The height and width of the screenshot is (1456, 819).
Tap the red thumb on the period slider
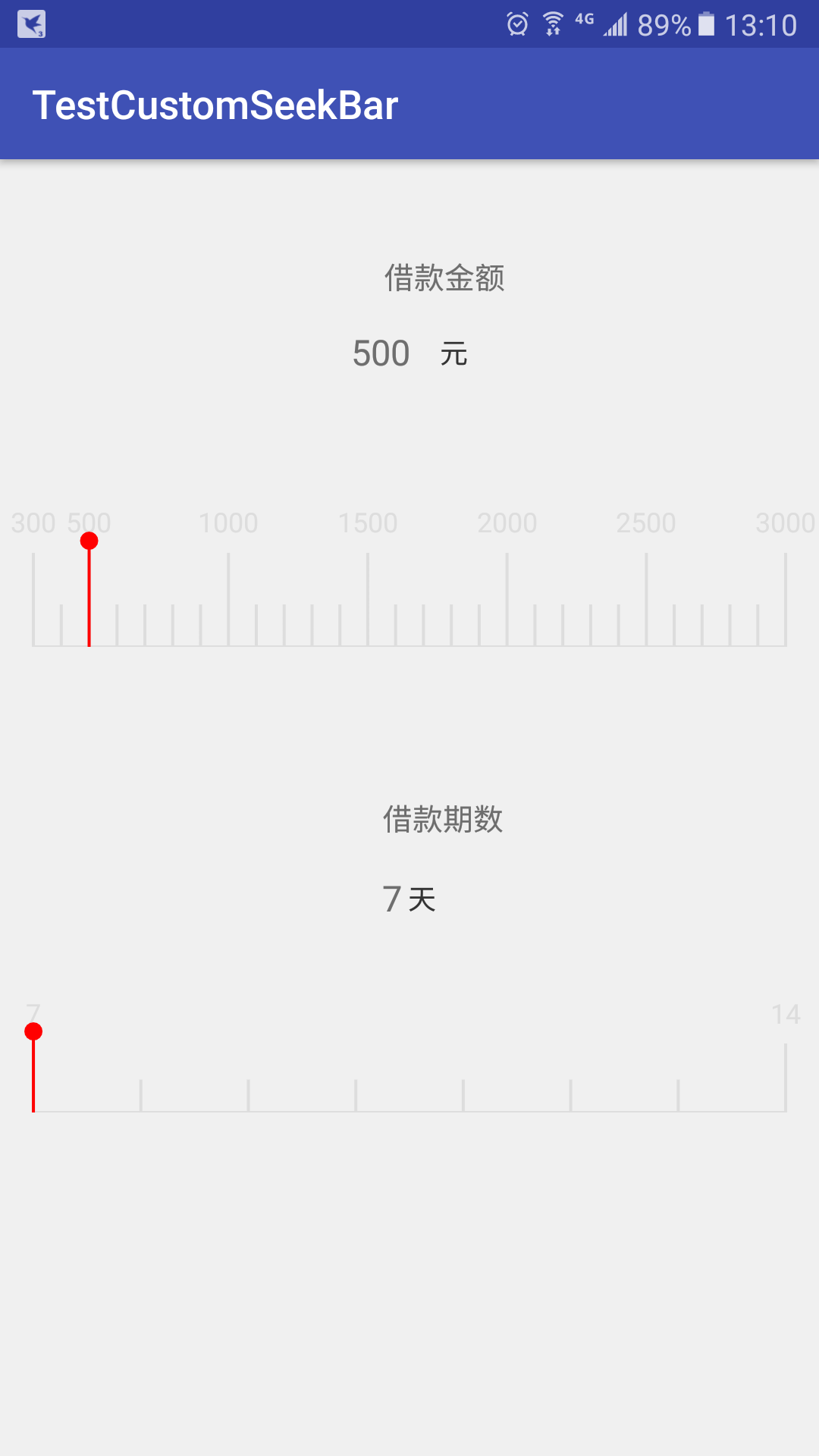(33, 1030)
